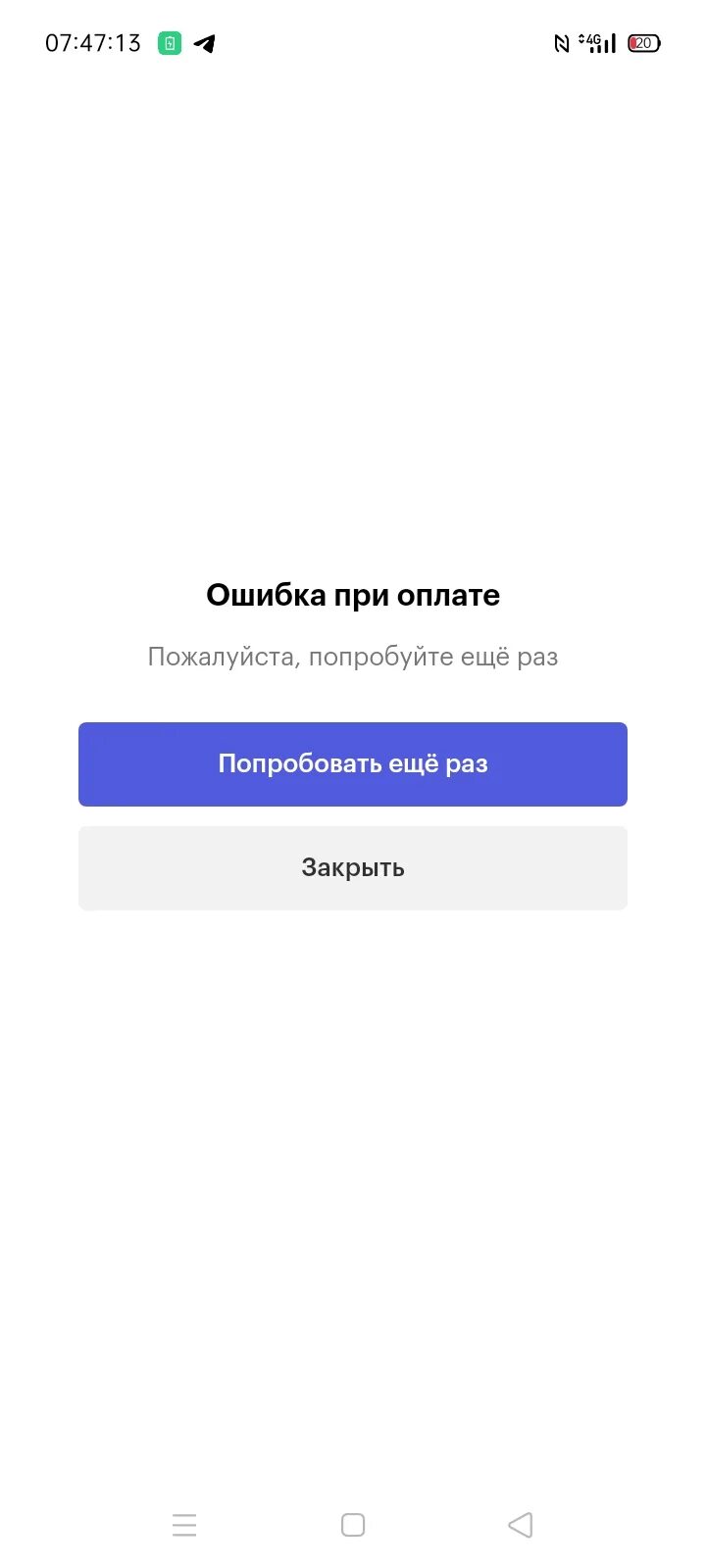Tap the Попробовать ещё раз button
This screenshot has width=706, height=1568.
pos(353,764)
